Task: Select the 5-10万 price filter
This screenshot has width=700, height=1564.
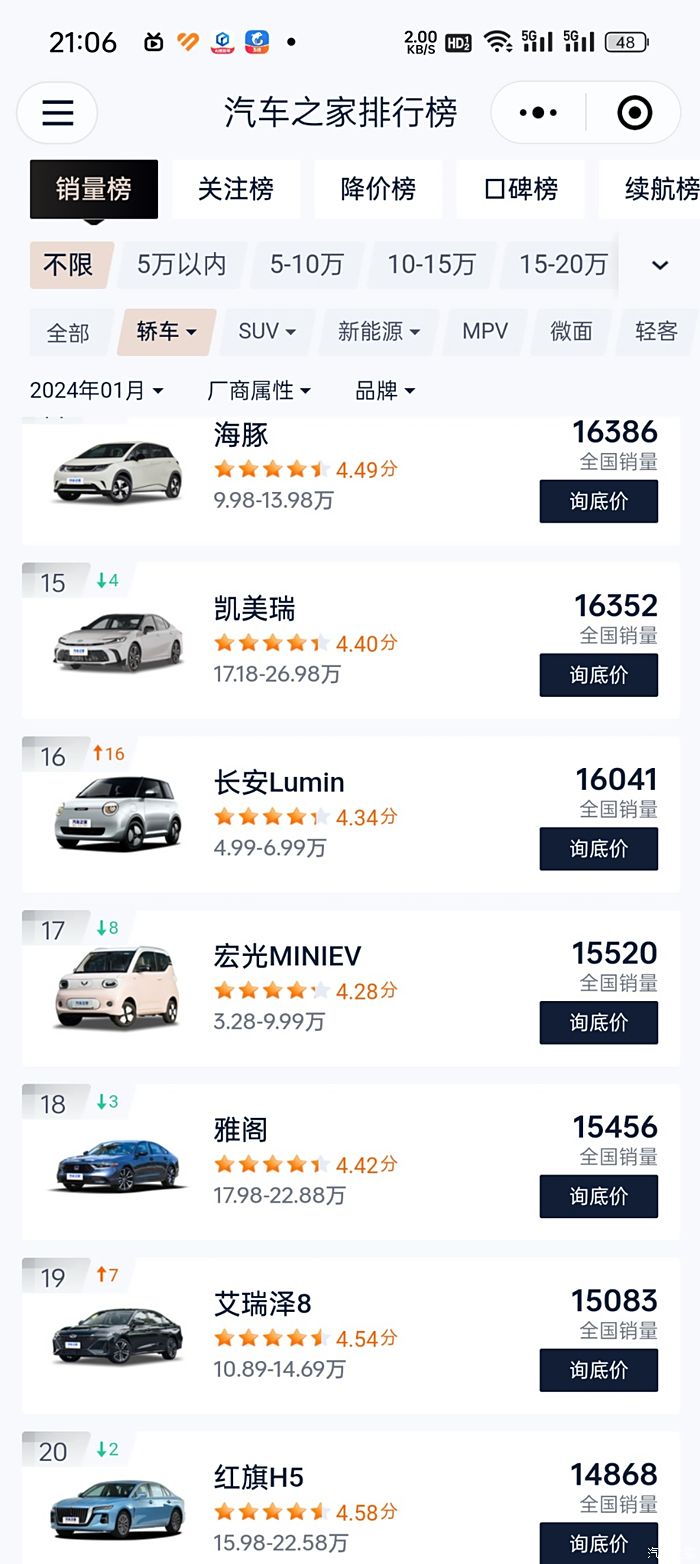Action: pos(306,265)
